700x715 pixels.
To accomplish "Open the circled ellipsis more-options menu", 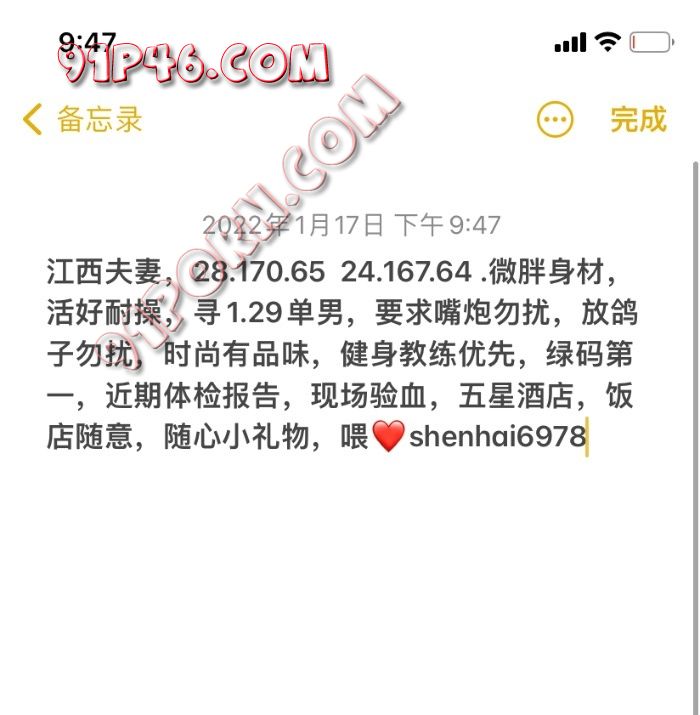I will click(556, 120).
